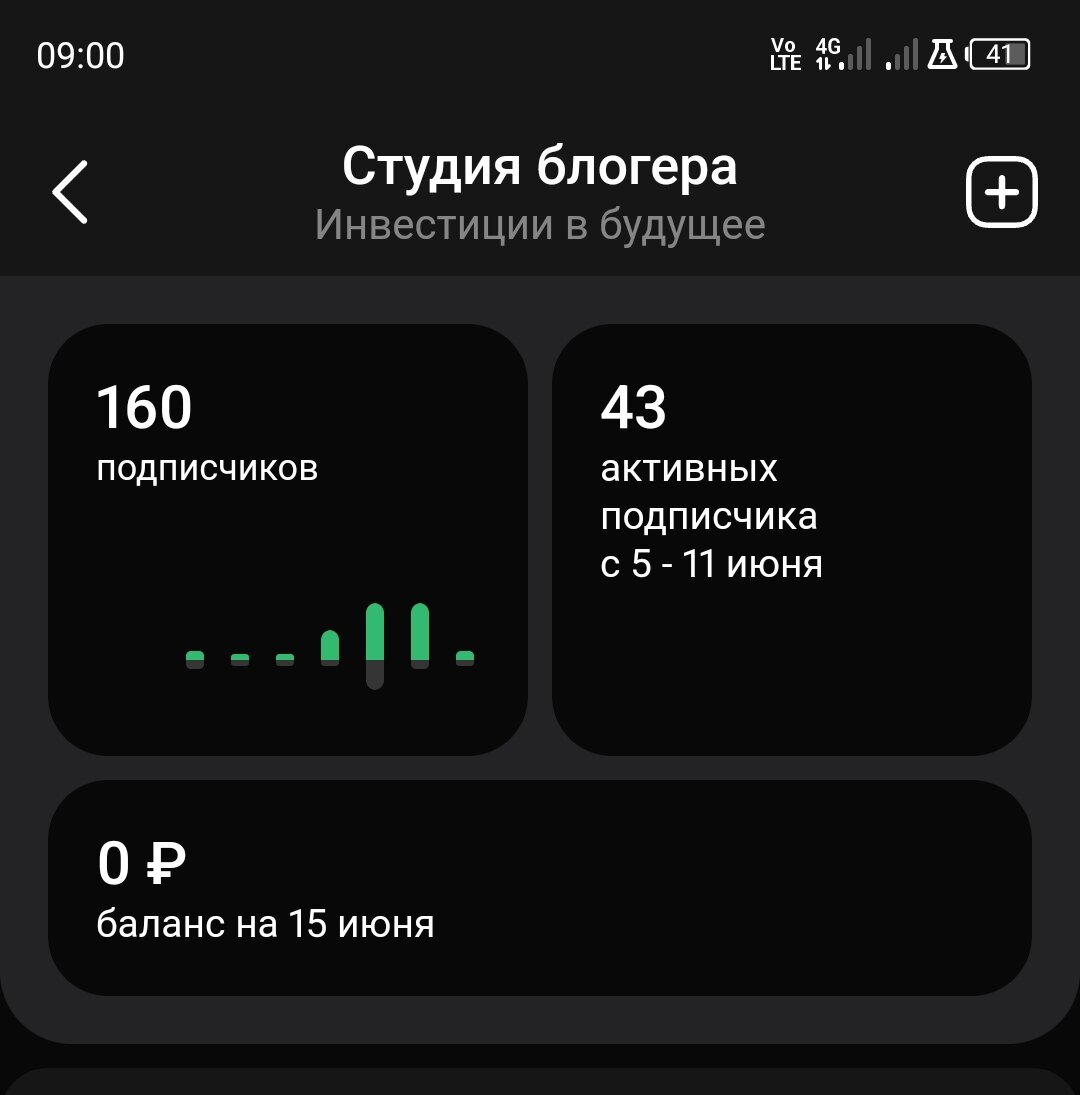The image size is (1080, 1095).
Task: Tap the second SIM signal strength icon
Action: point(903,55)
